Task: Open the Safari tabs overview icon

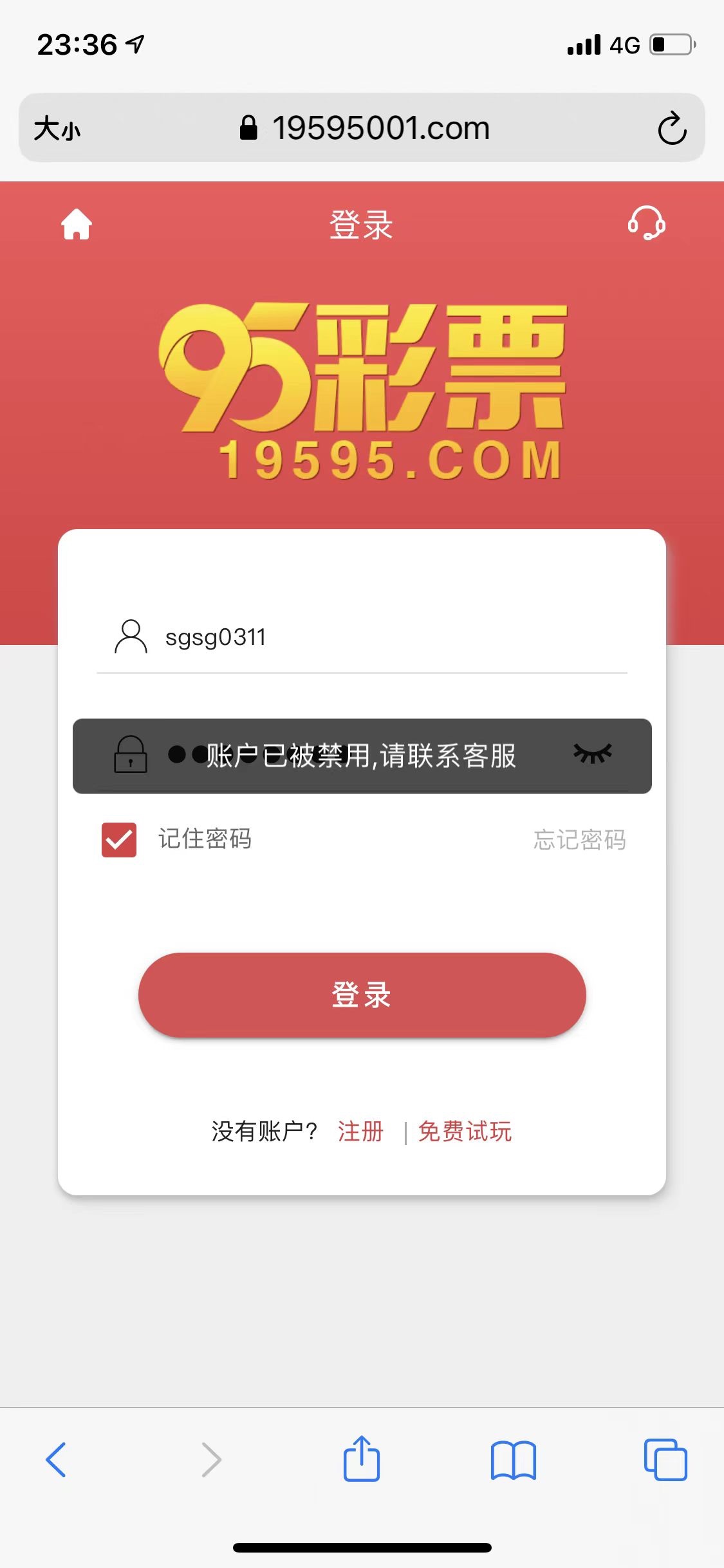Action: [x=667, y=1459]
